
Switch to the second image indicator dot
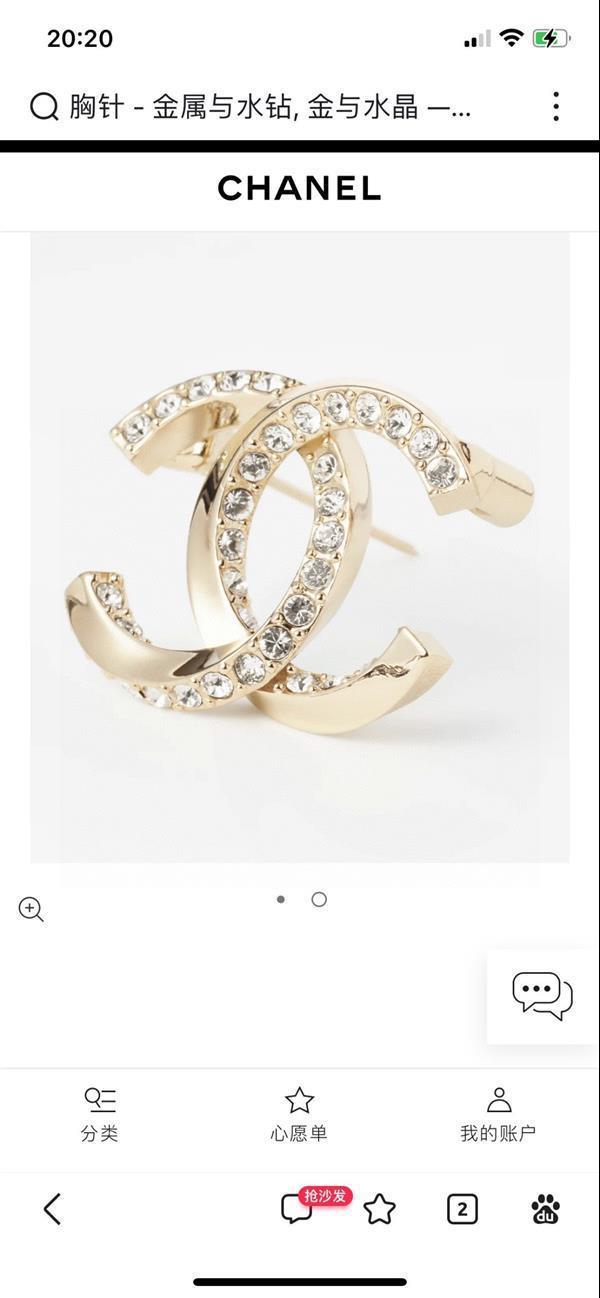tap(319, 899)
